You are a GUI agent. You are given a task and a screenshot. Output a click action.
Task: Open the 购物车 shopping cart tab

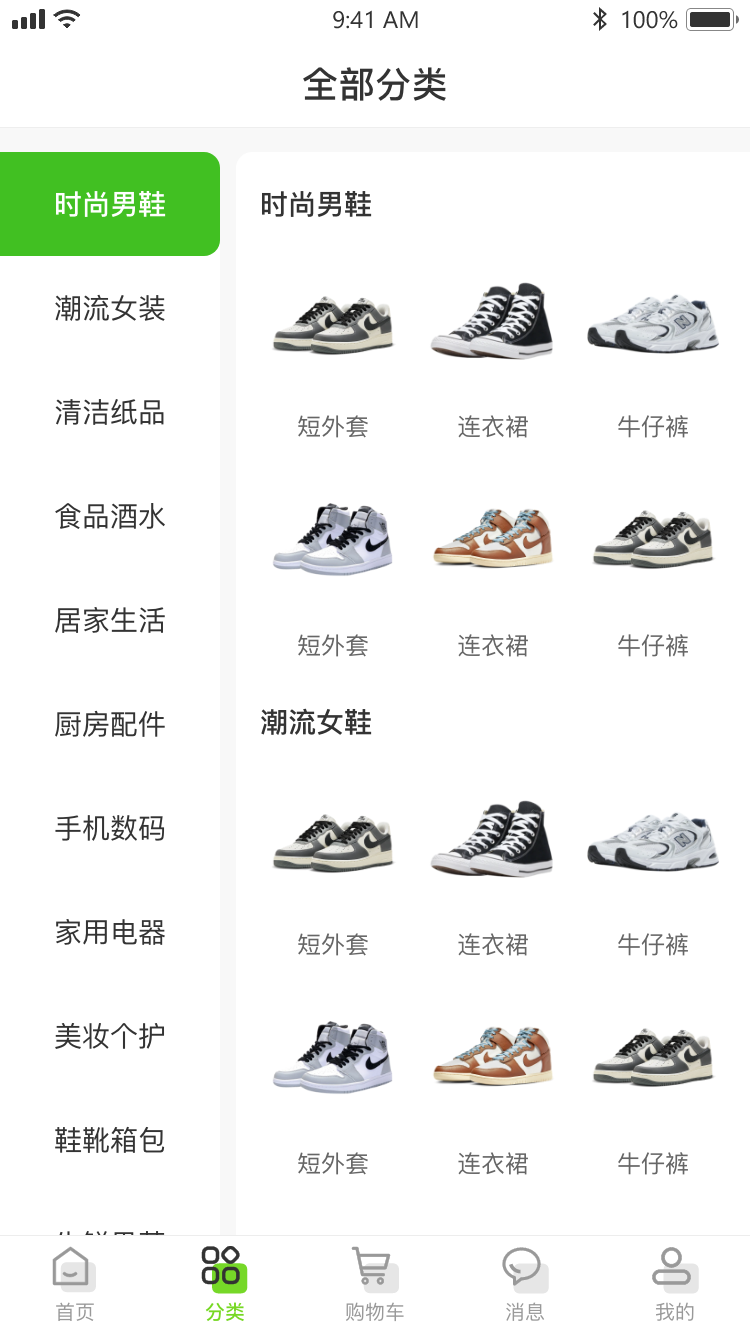tap(375, 1285)
